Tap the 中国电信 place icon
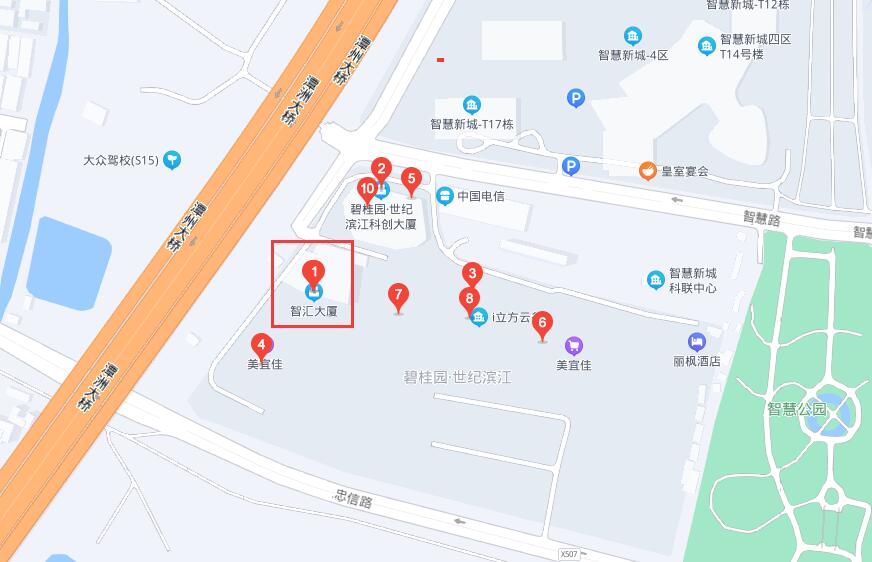Screen dimensions: 872x562 click(445, 196)
